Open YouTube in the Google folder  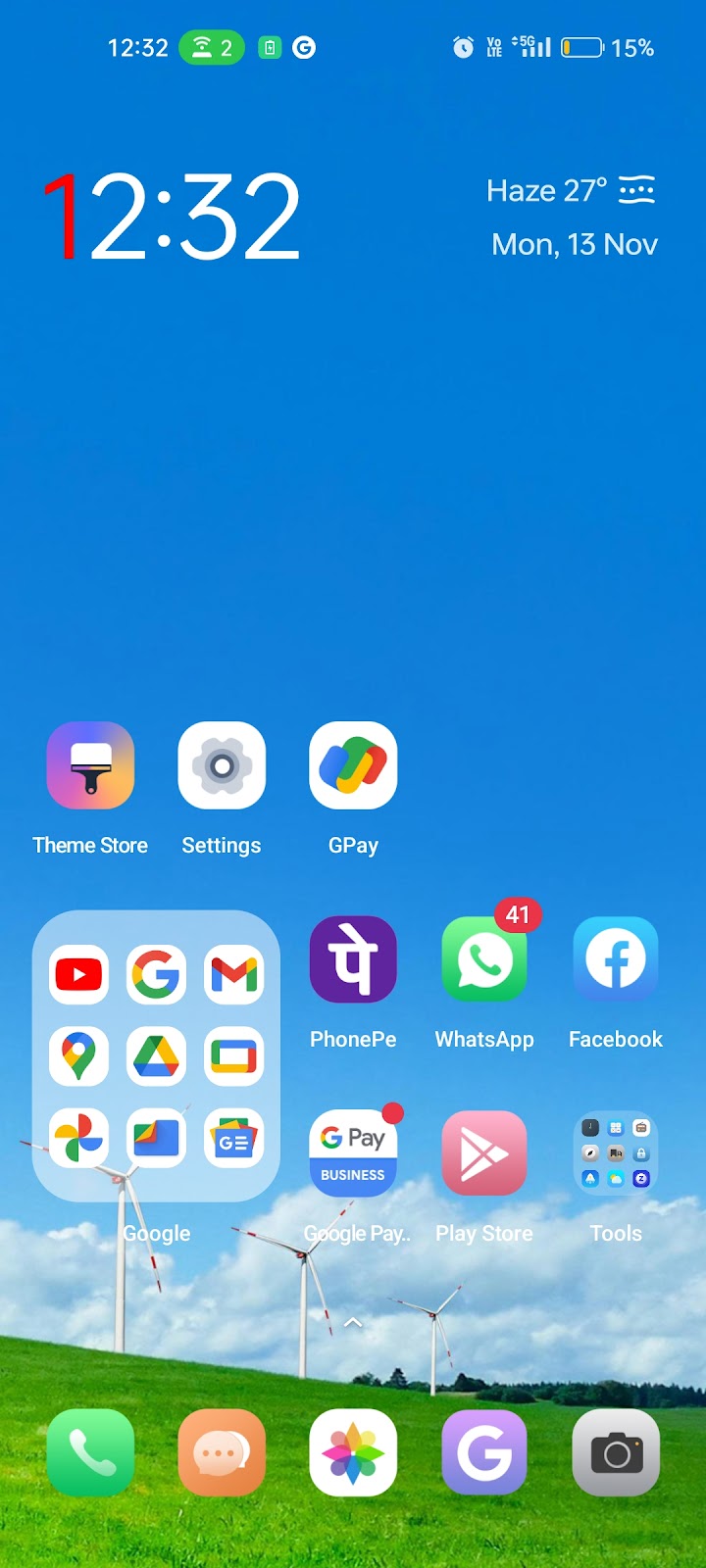78,975
